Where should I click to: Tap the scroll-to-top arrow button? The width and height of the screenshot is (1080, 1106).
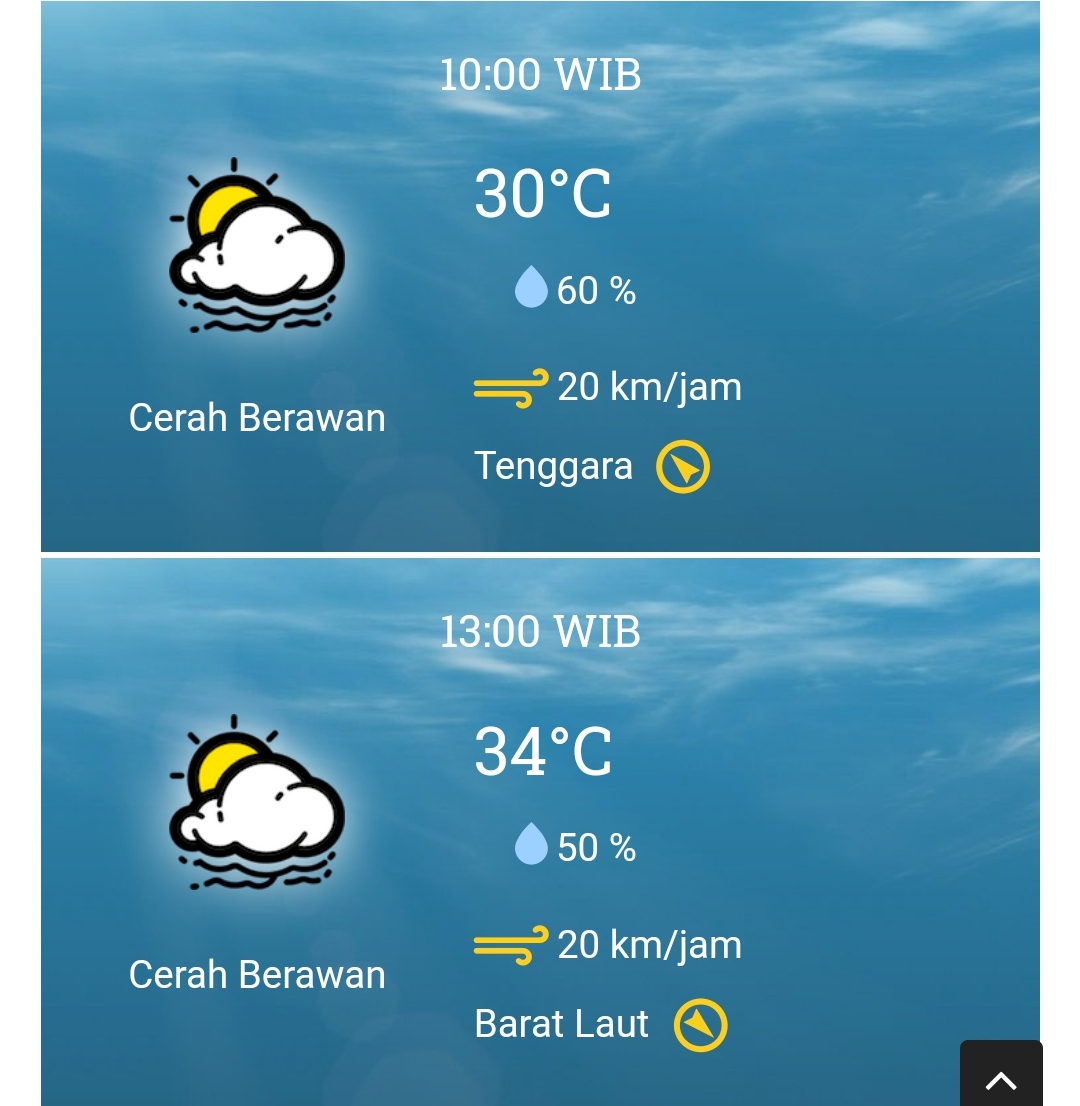[1001, 1076]
